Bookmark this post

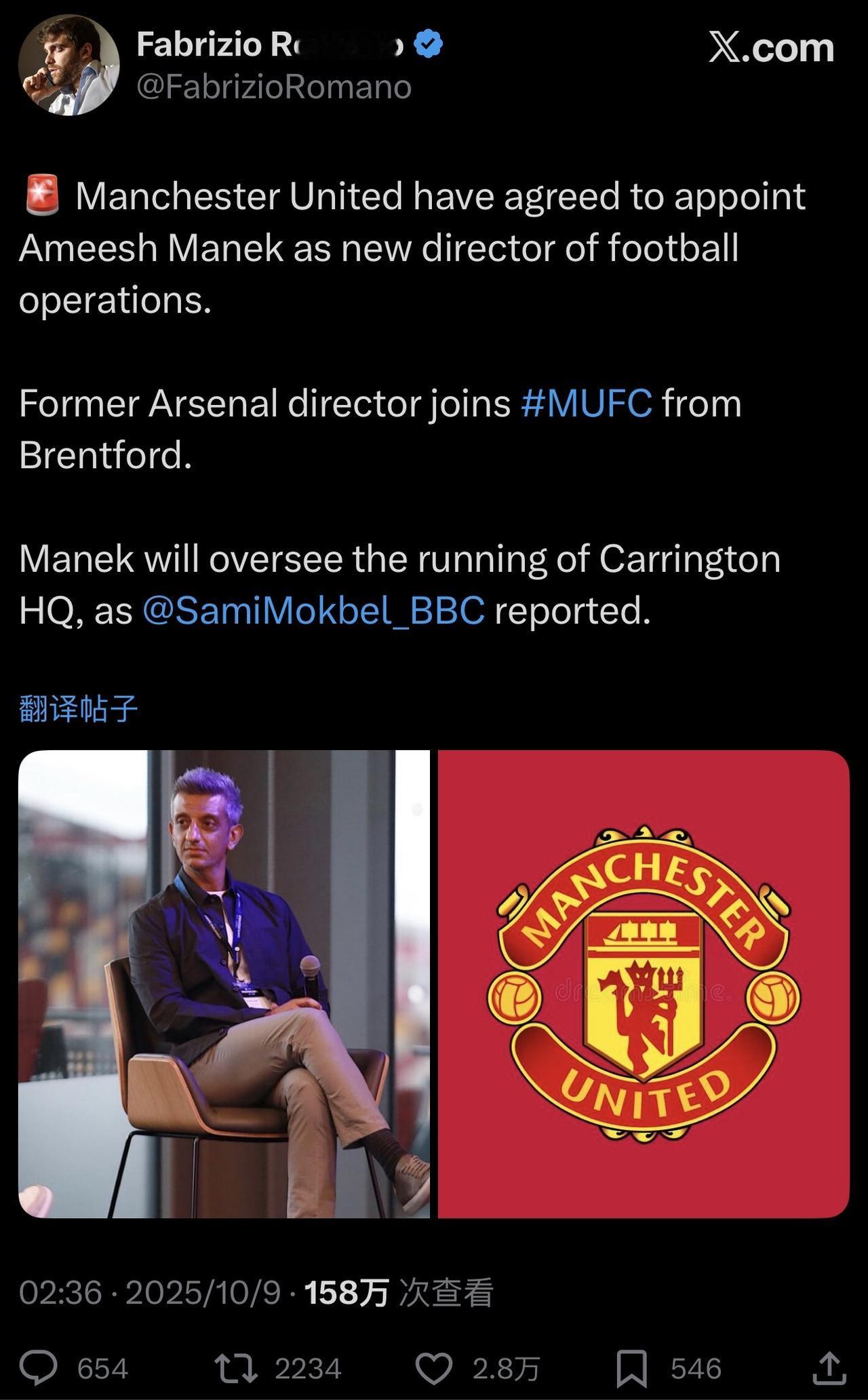tap(631, 1368)
